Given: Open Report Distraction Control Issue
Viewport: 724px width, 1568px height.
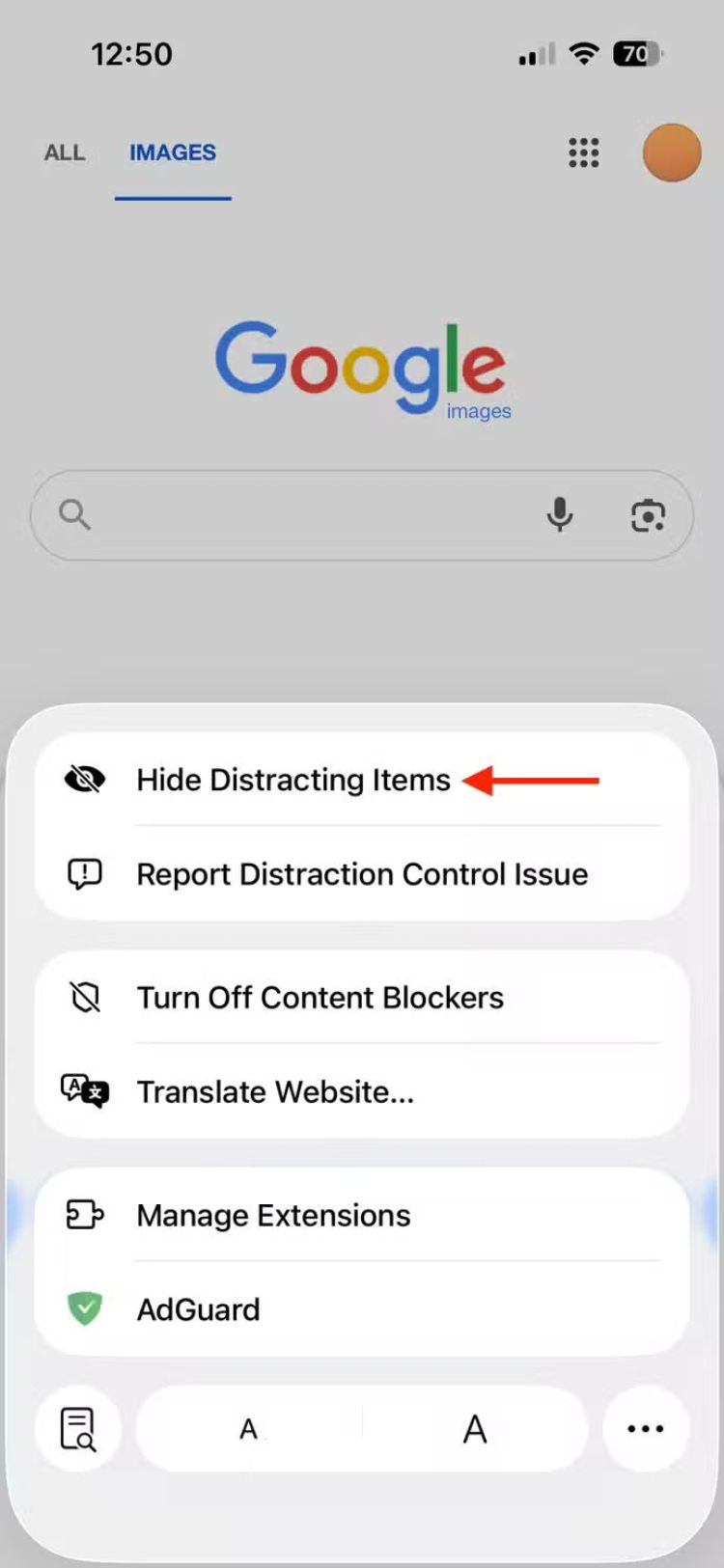Looking at the screenshot, I should 361,874.
